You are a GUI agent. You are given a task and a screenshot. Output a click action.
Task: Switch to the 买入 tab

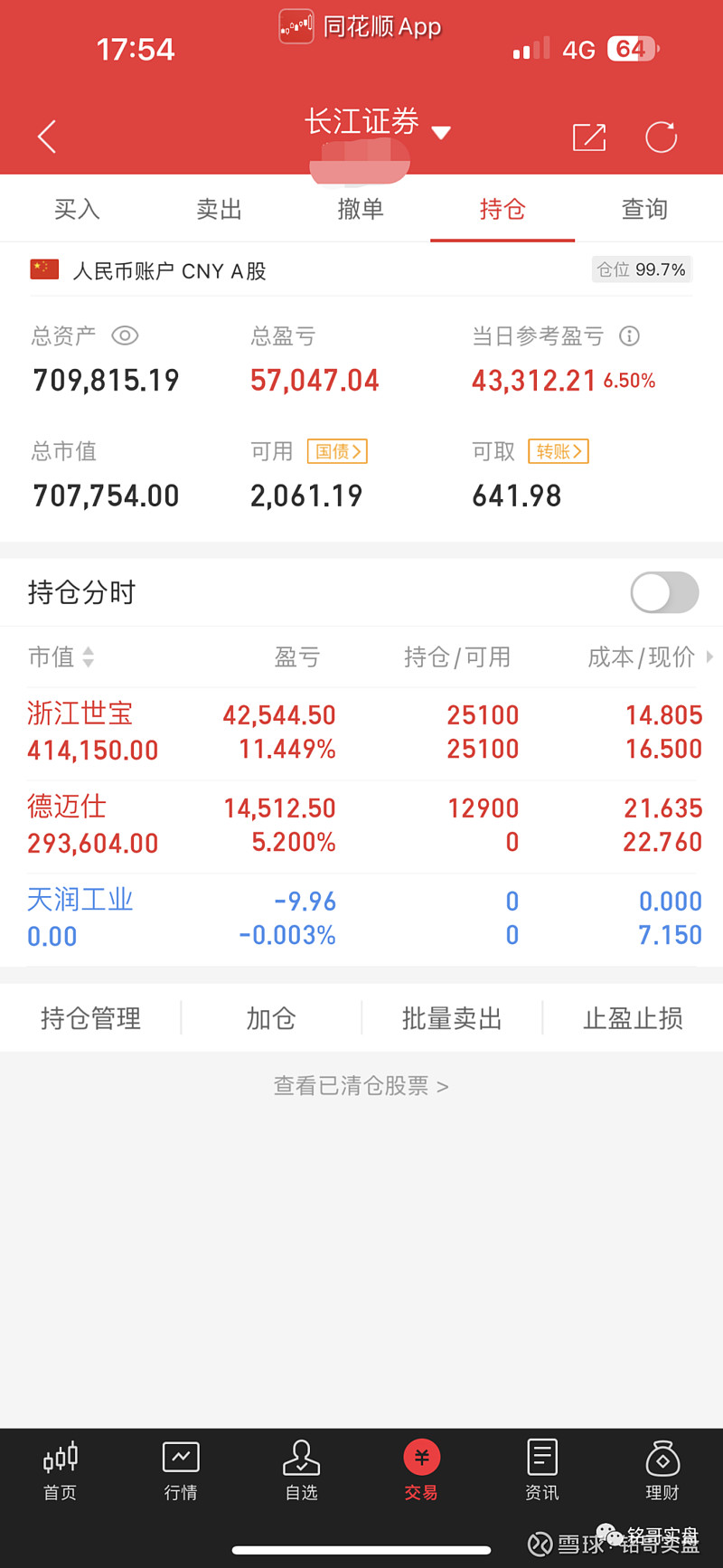(77, 209)
